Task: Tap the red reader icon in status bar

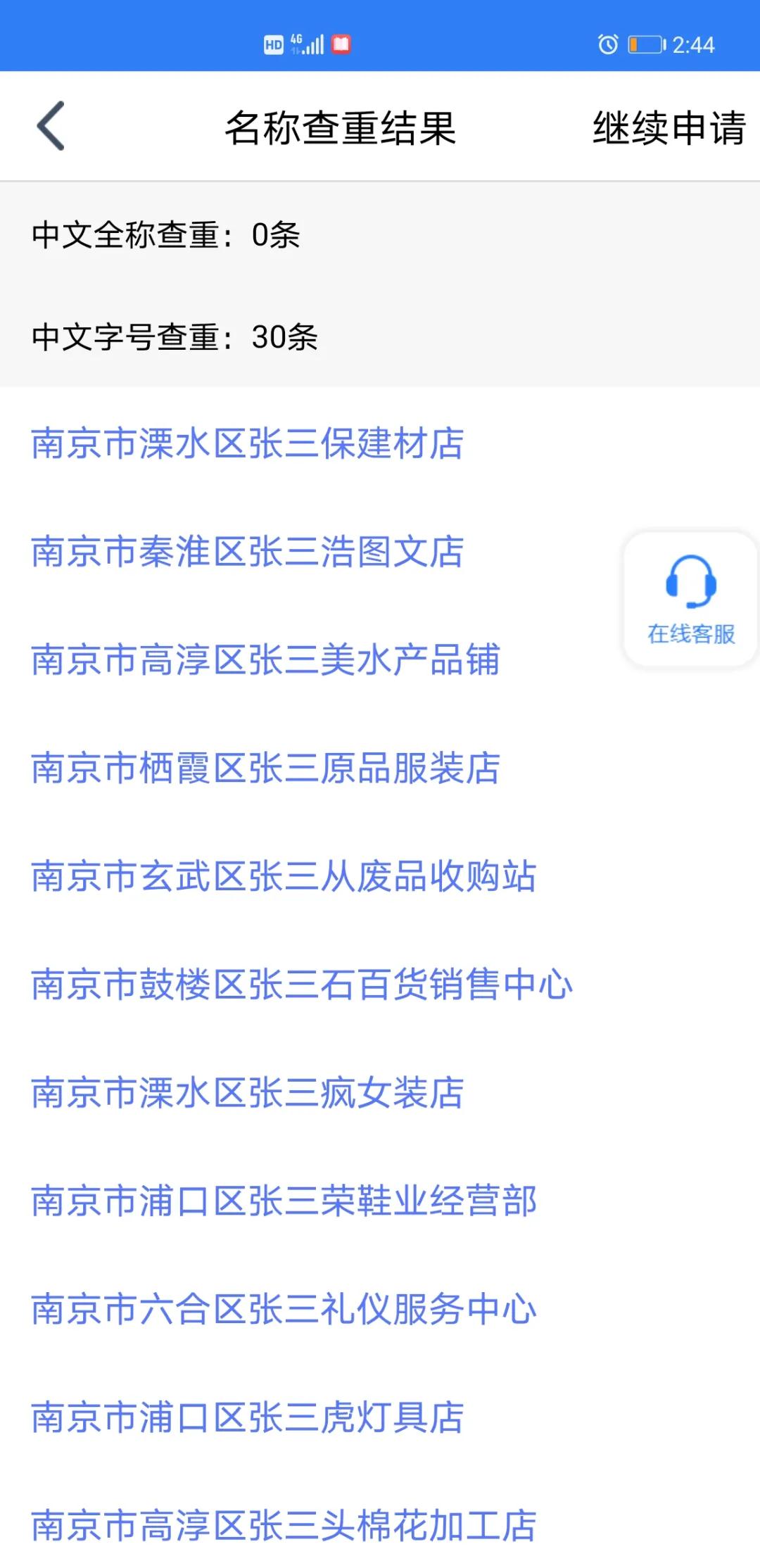Action: pos(343,44)
